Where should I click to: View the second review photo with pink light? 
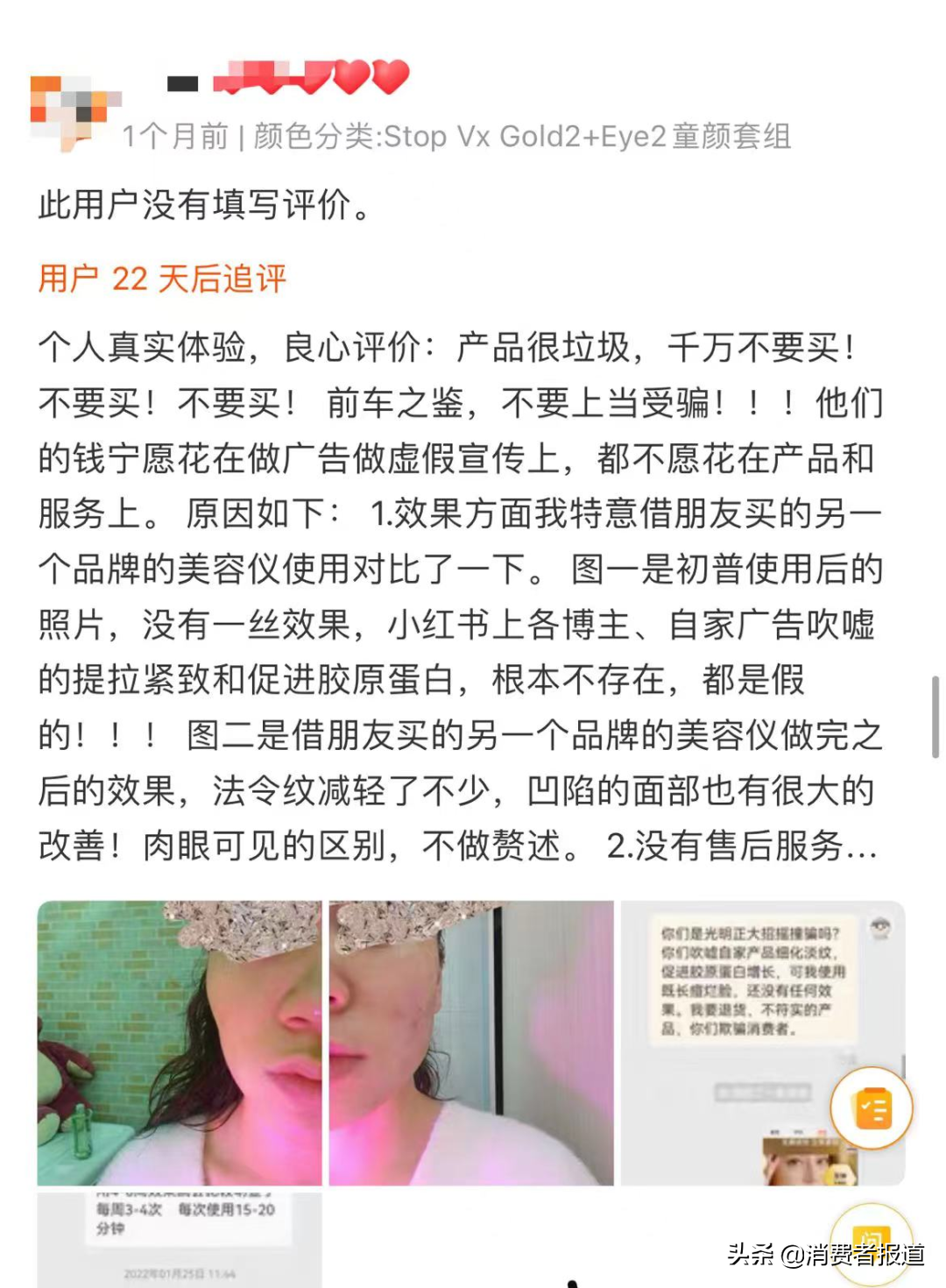(471, 1043)
